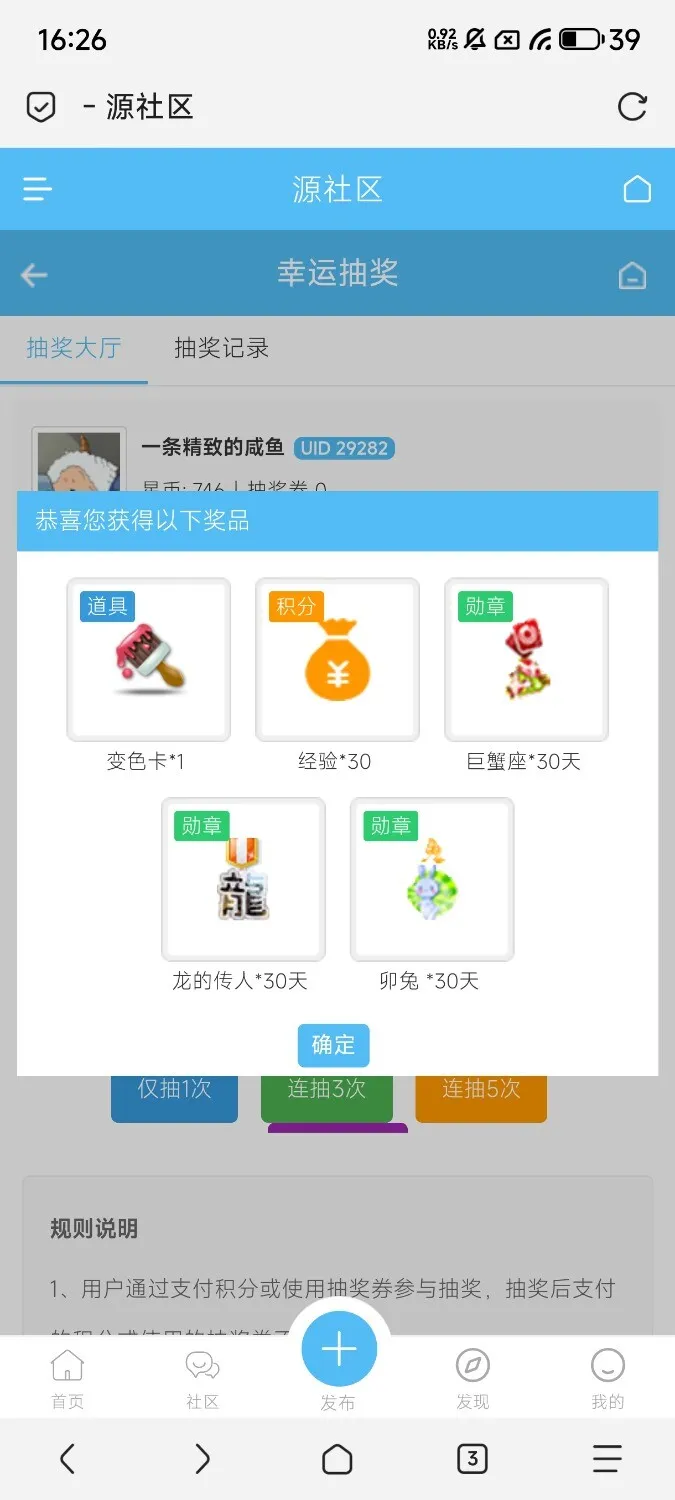Go to the 我的 bottom tab
675x1500 pixels.
click(x=607, y=1378)
